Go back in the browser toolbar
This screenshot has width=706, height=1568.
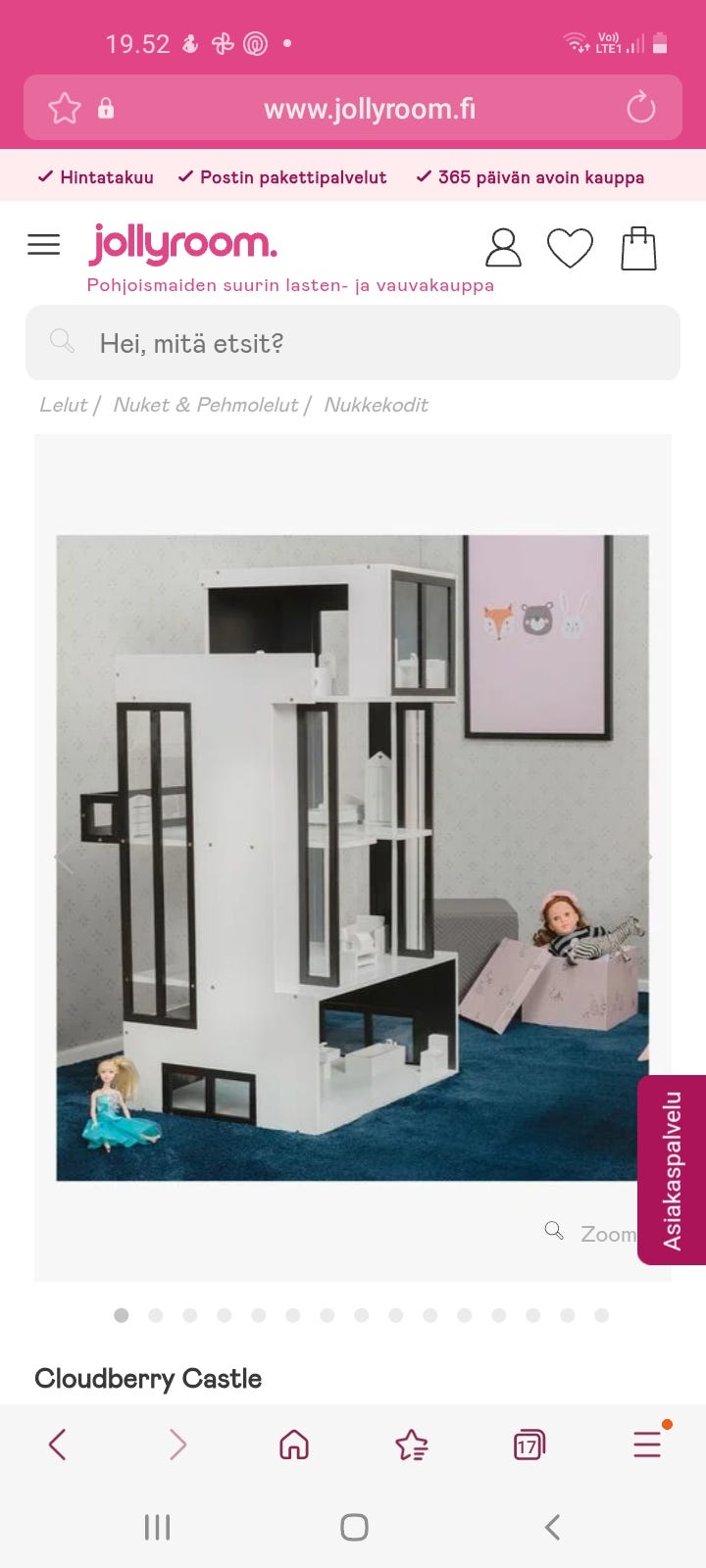pos(58,1444)
